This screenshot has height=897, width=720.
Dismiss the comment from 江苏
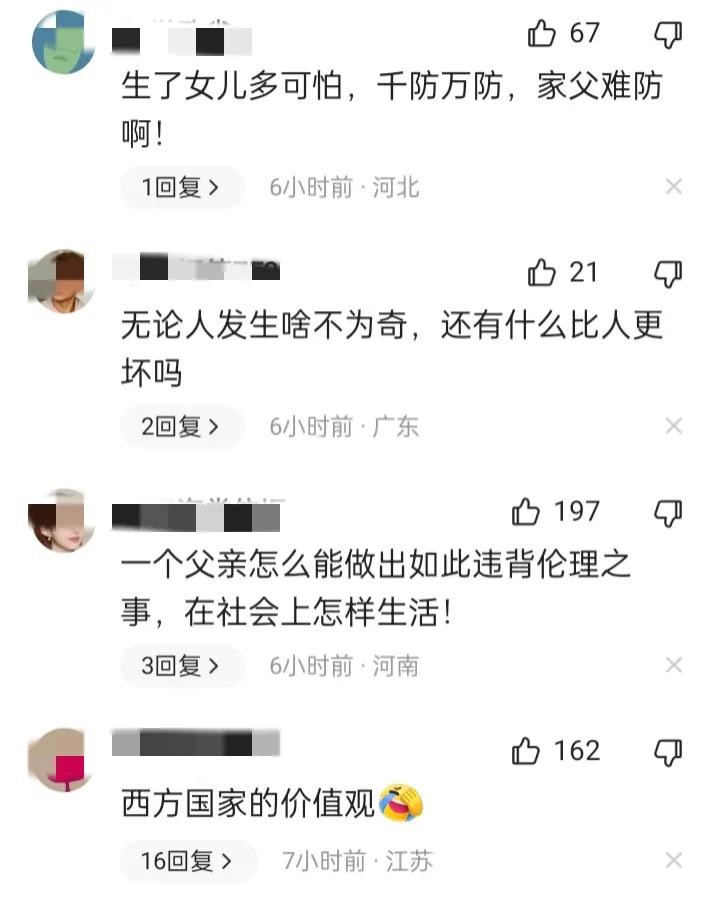click(674, 861)
